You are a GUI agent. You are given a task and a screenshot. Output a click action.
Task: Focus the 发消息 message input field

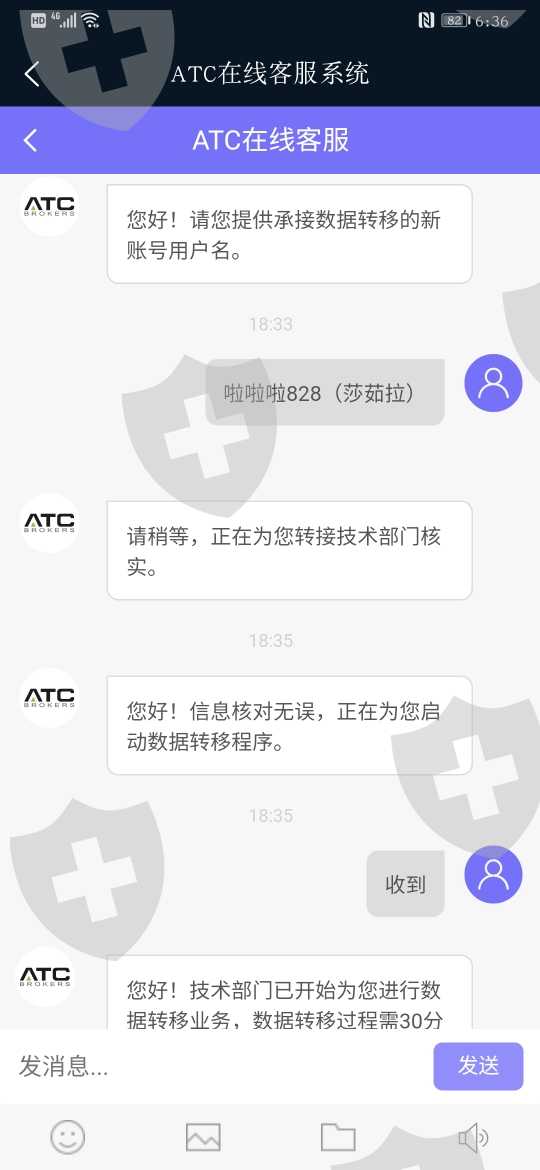click(220, 1066)
